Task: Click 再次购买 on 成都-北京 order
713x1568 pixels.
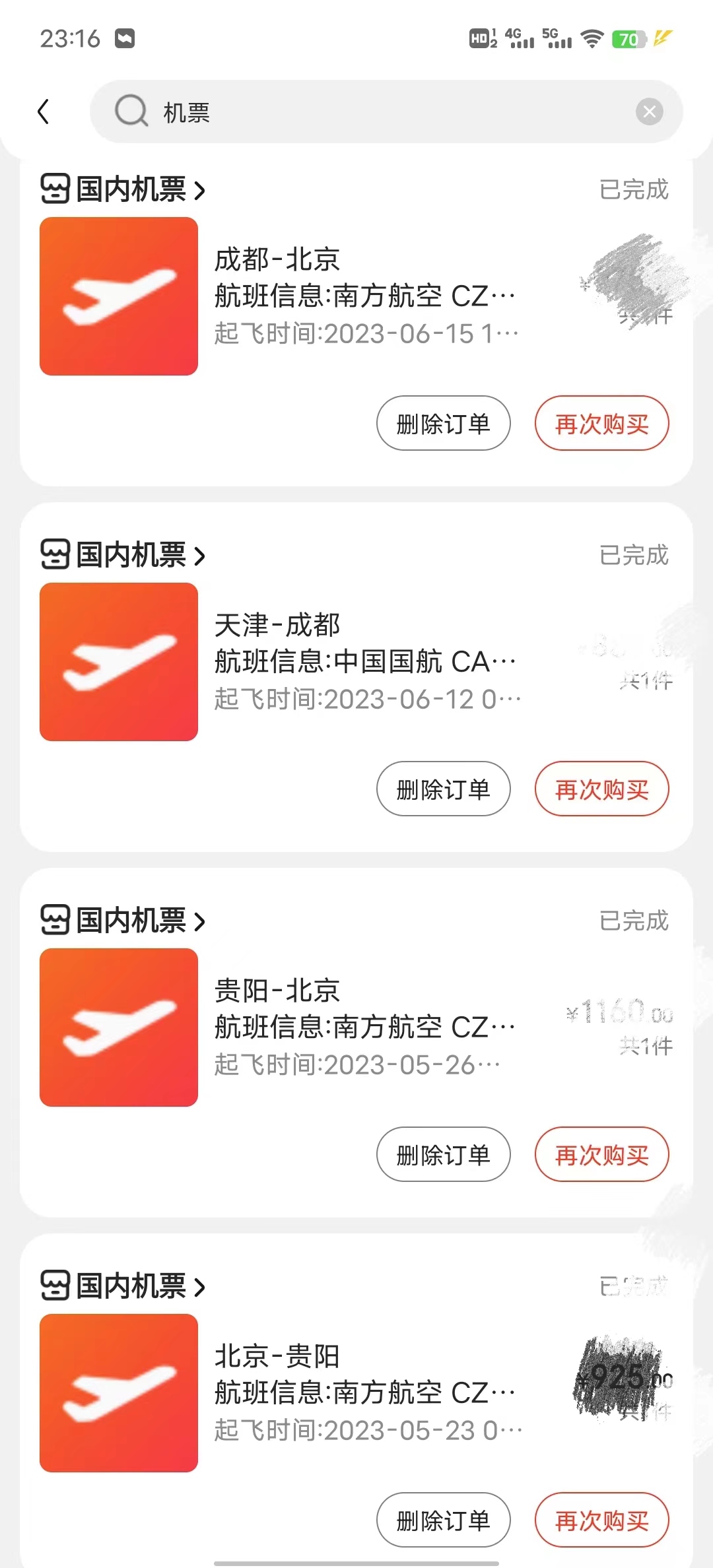Action: pyautogui.click(x=601, y=424)
